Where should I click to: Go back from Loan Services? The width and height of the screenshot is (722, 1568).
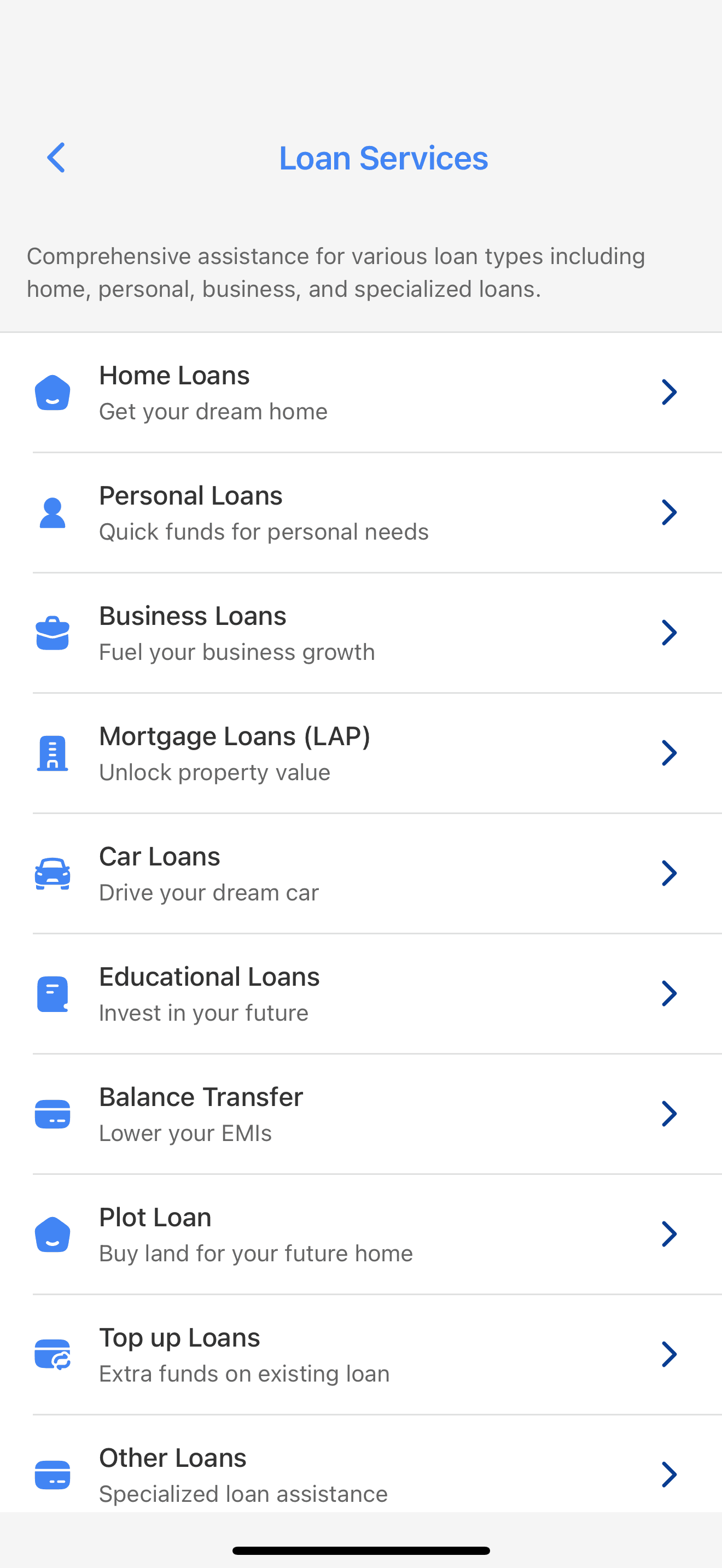(x=56, y=158)
